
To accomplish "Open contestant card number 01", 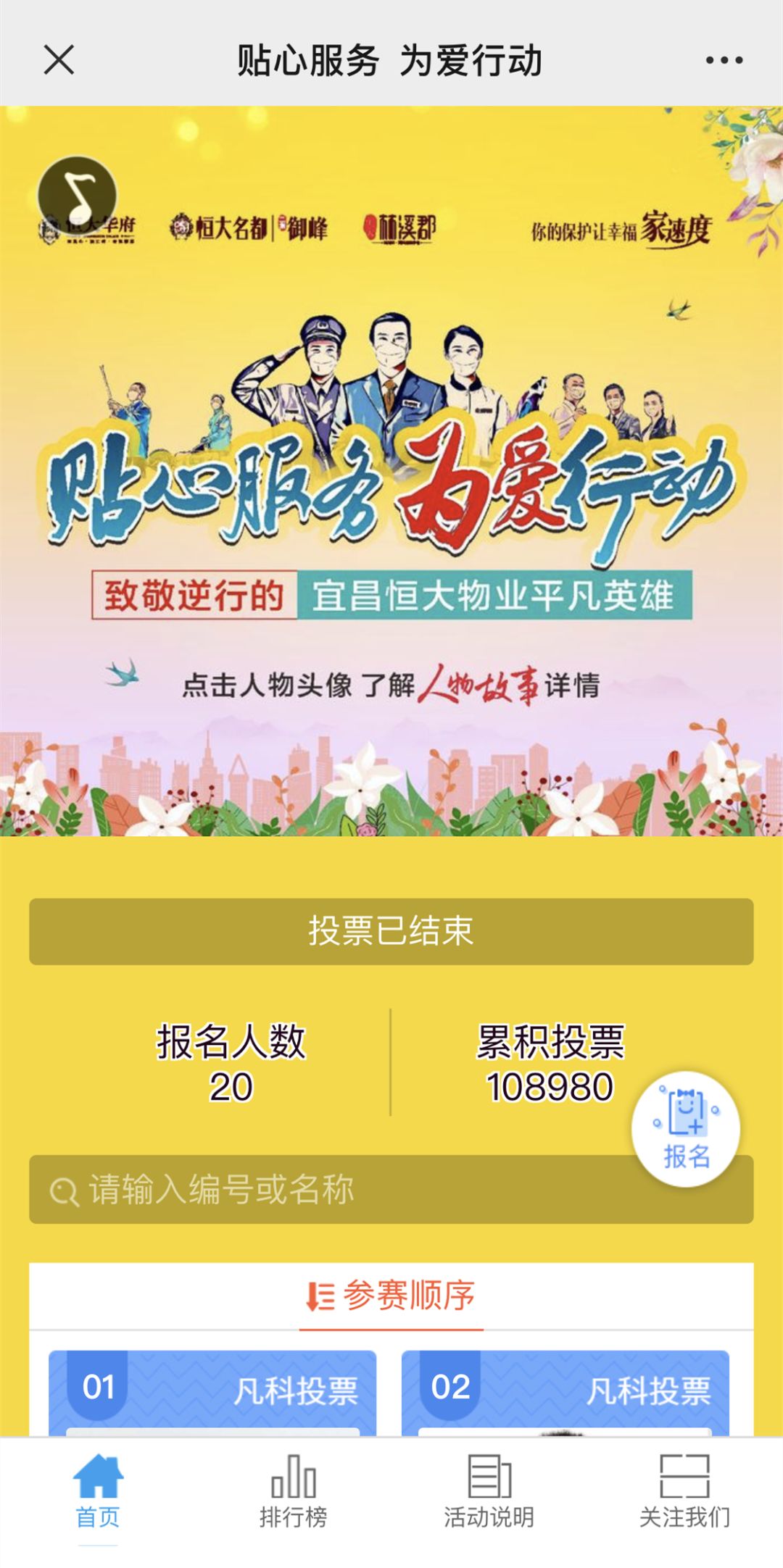I will 212,1392.
